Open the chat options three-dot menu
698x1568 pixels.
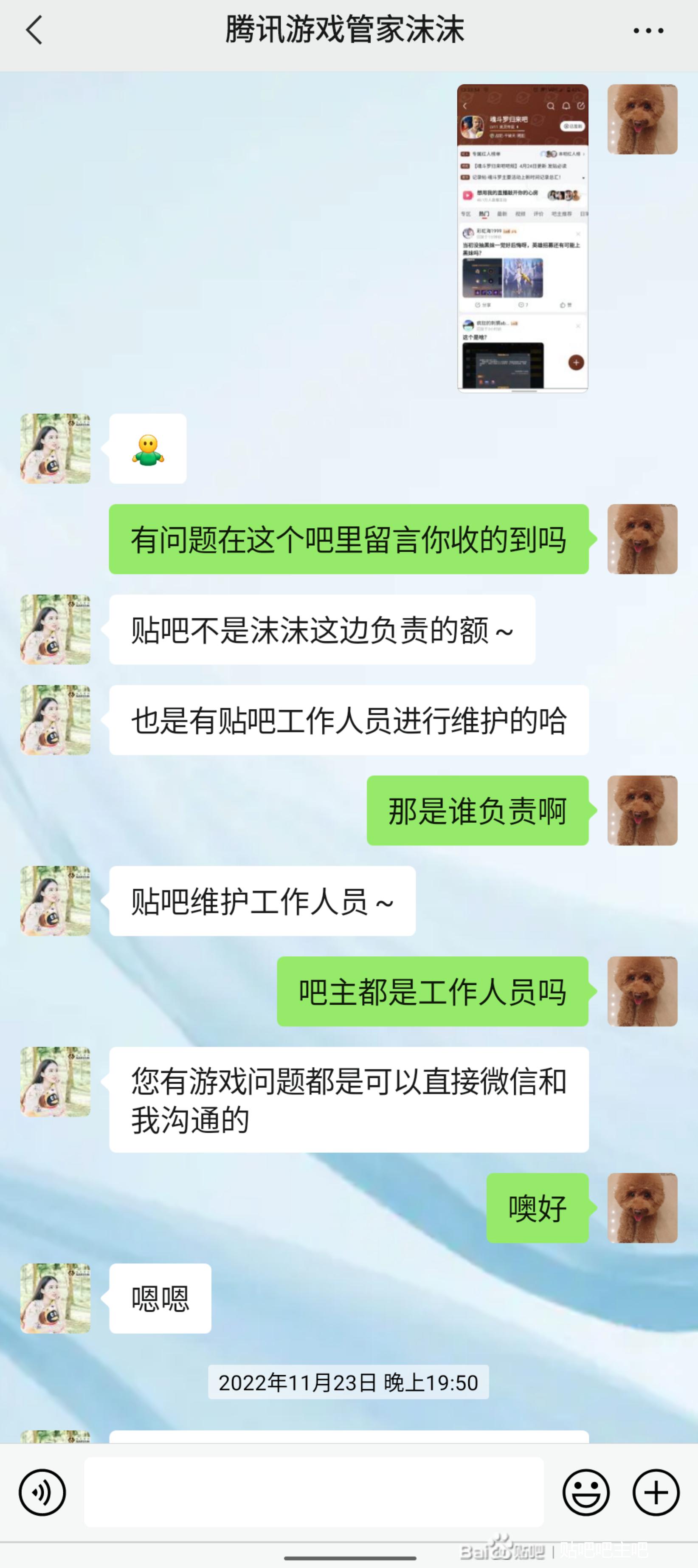click(x=648, y=31)
